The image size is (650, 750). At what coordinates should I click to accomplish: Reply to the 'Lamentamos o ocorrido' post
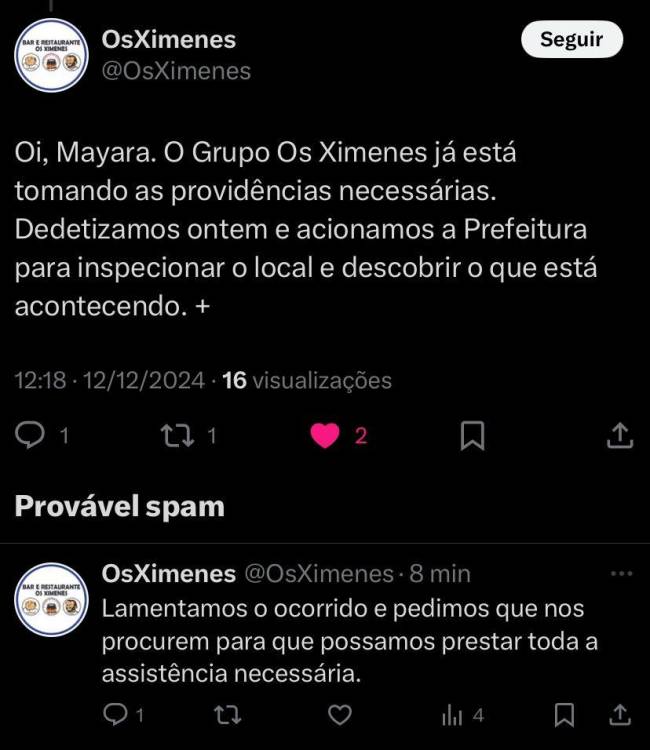pos(116,715)
